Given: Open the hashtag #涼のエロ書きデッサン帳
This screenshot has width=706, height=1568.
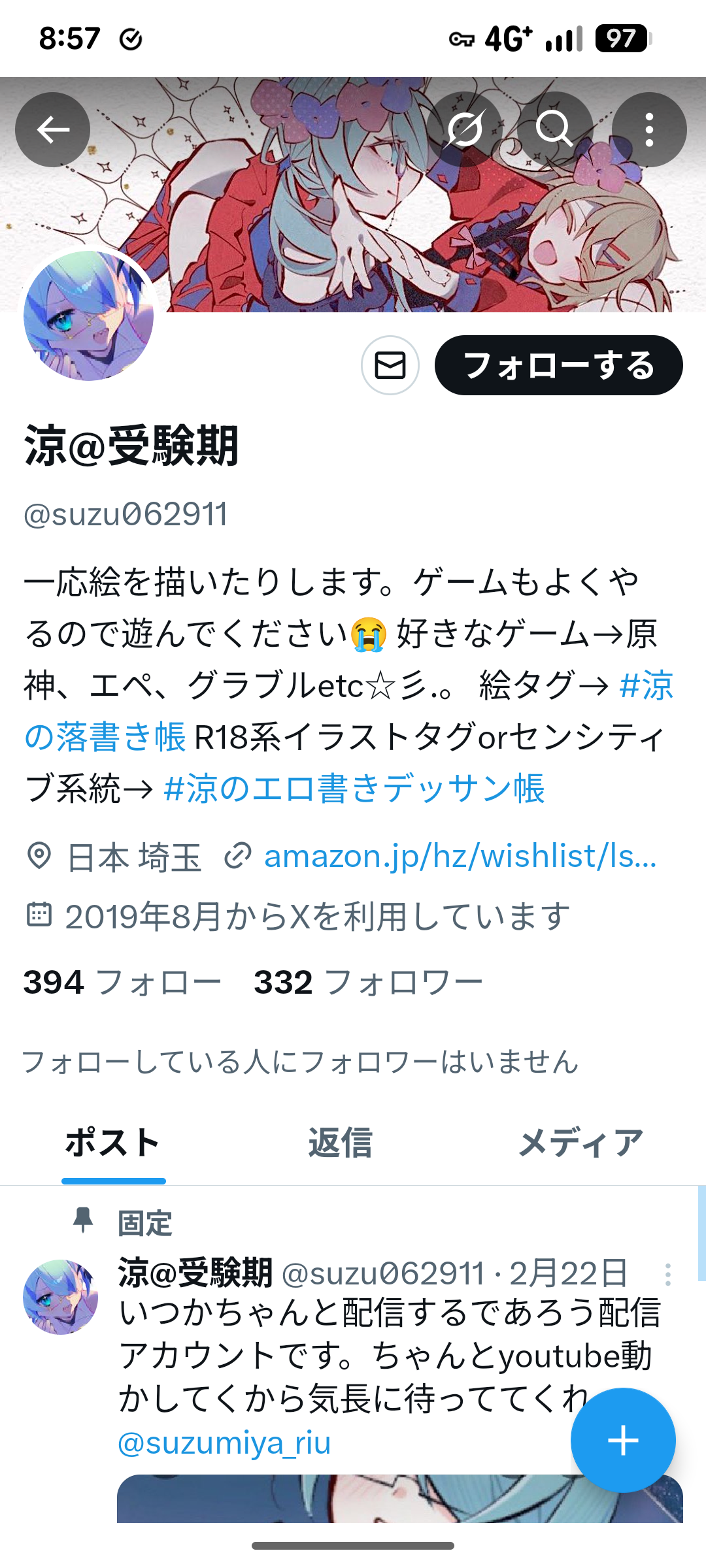Looking at the screenshot, I should pos(354,789).
